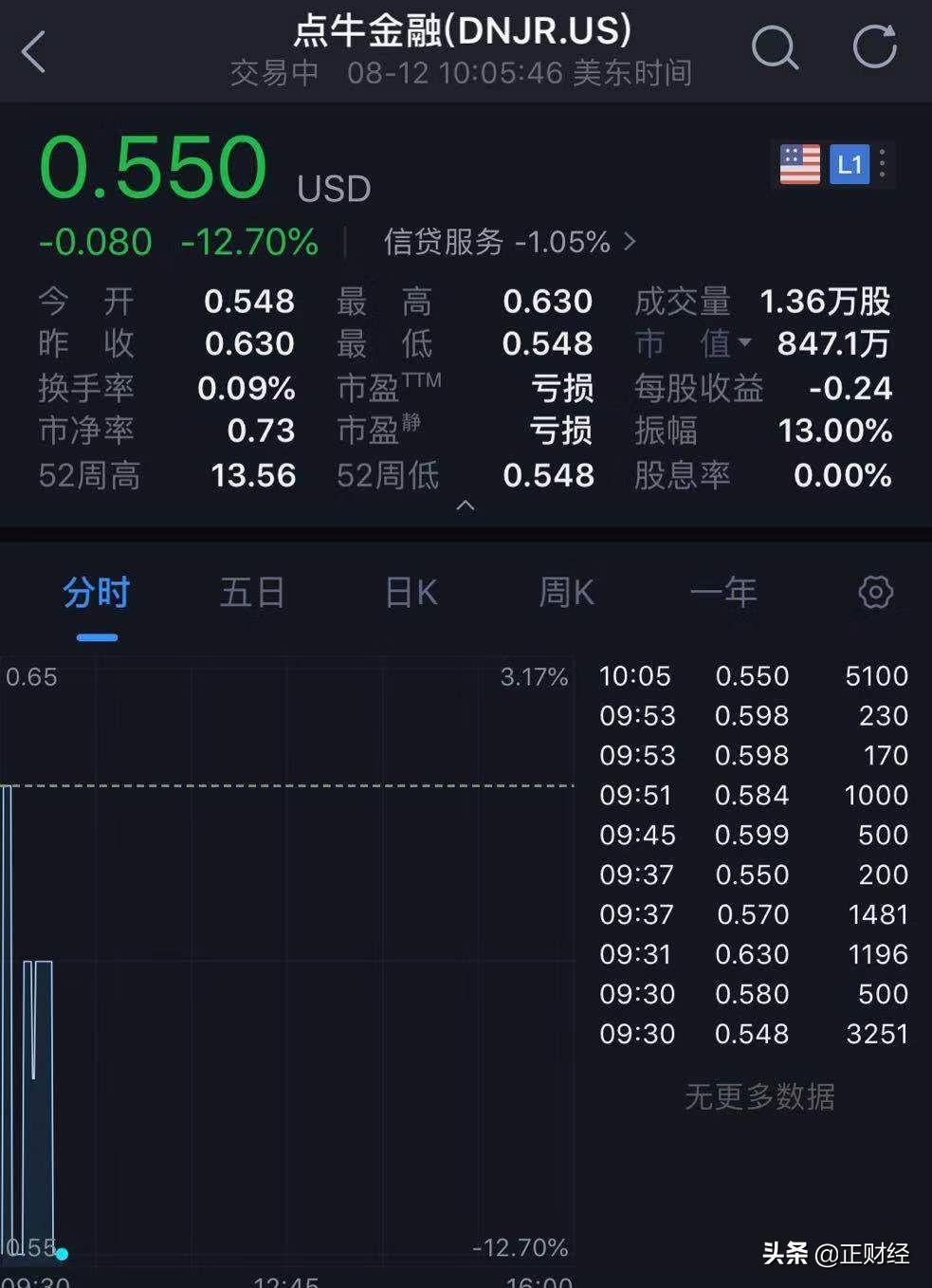The image size is (932, 1288).
Task: Open 信贷服务 sector details via chevron
Action: tap(629, 243)
